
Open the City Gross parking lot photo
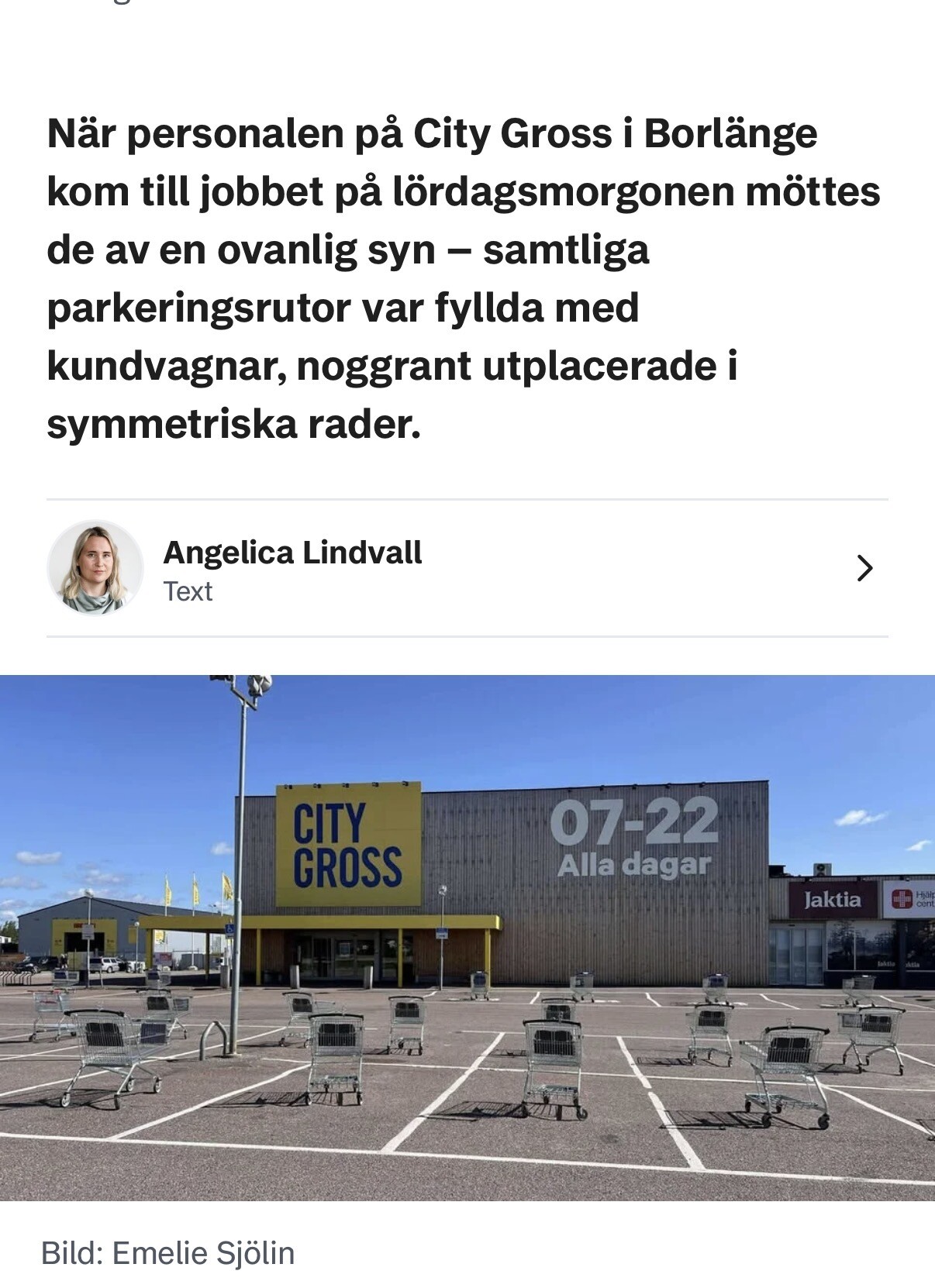click(467, 938)
